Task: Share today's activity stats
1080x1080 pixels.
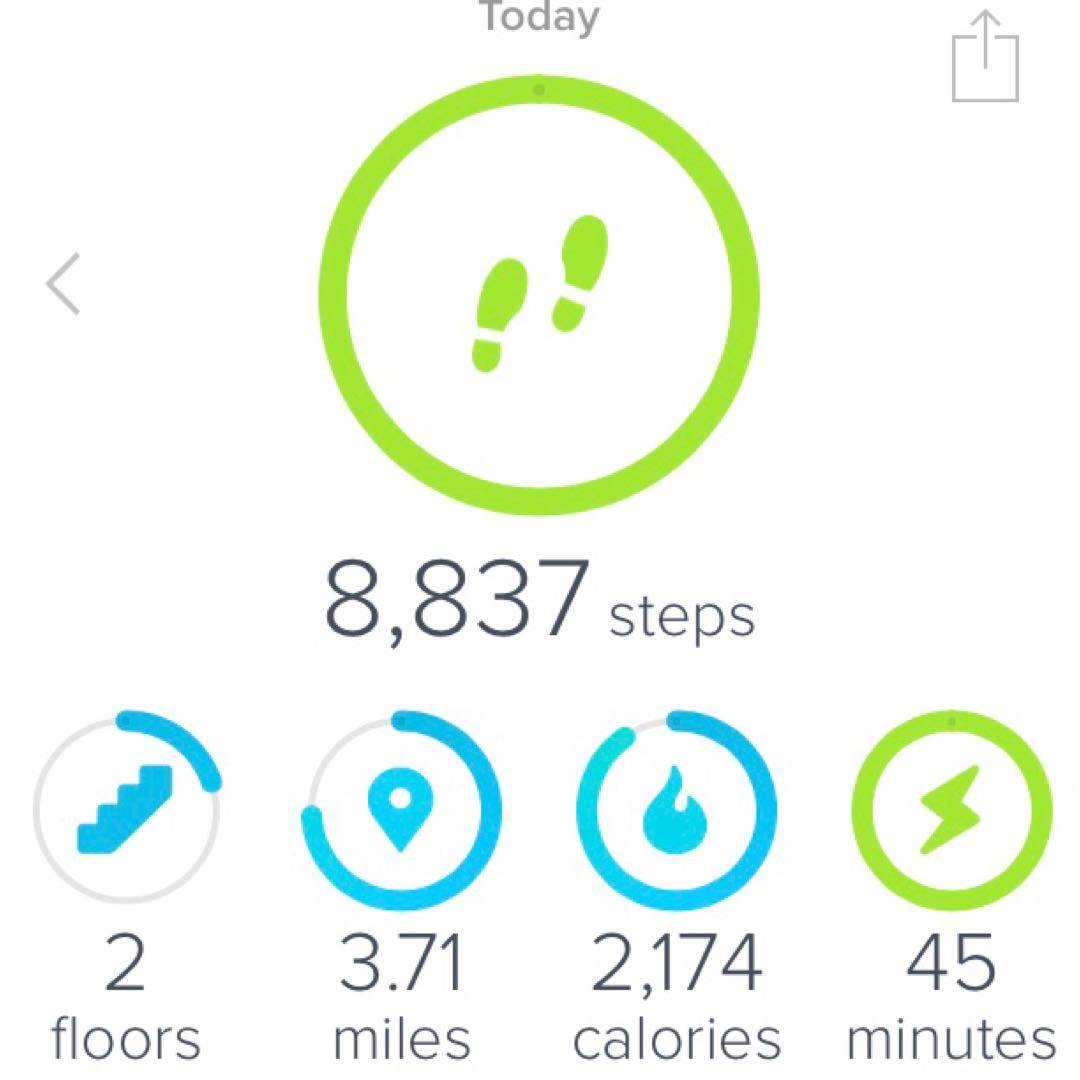Action: point(985,58)
